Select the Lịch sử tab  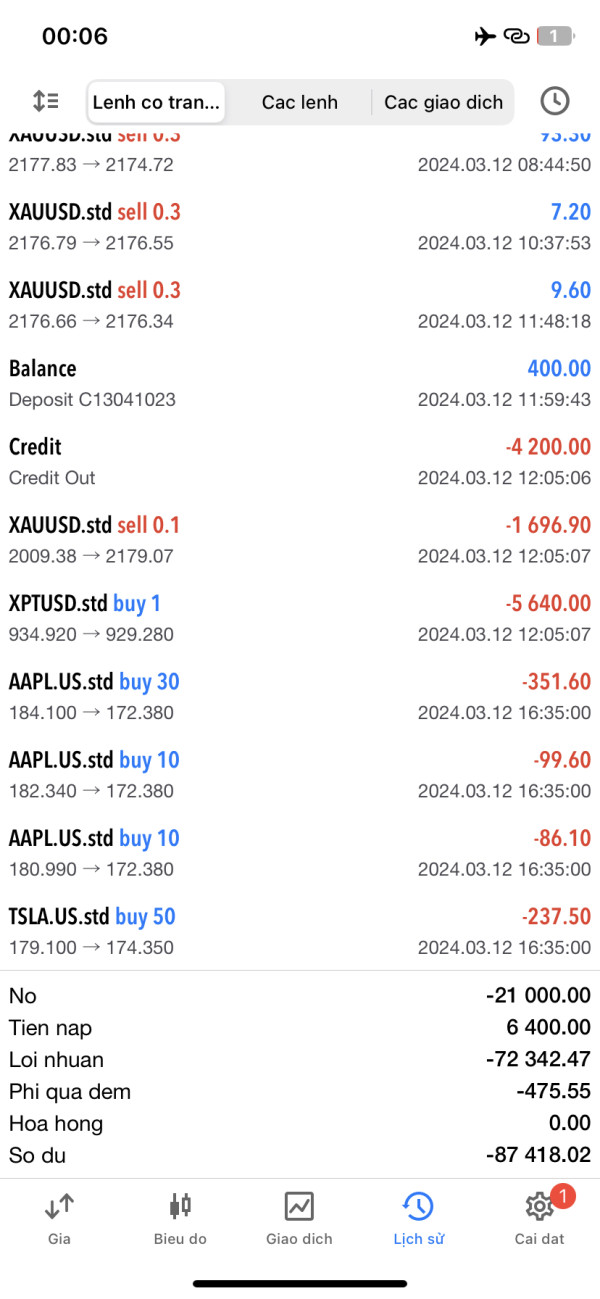point(419,1218)
